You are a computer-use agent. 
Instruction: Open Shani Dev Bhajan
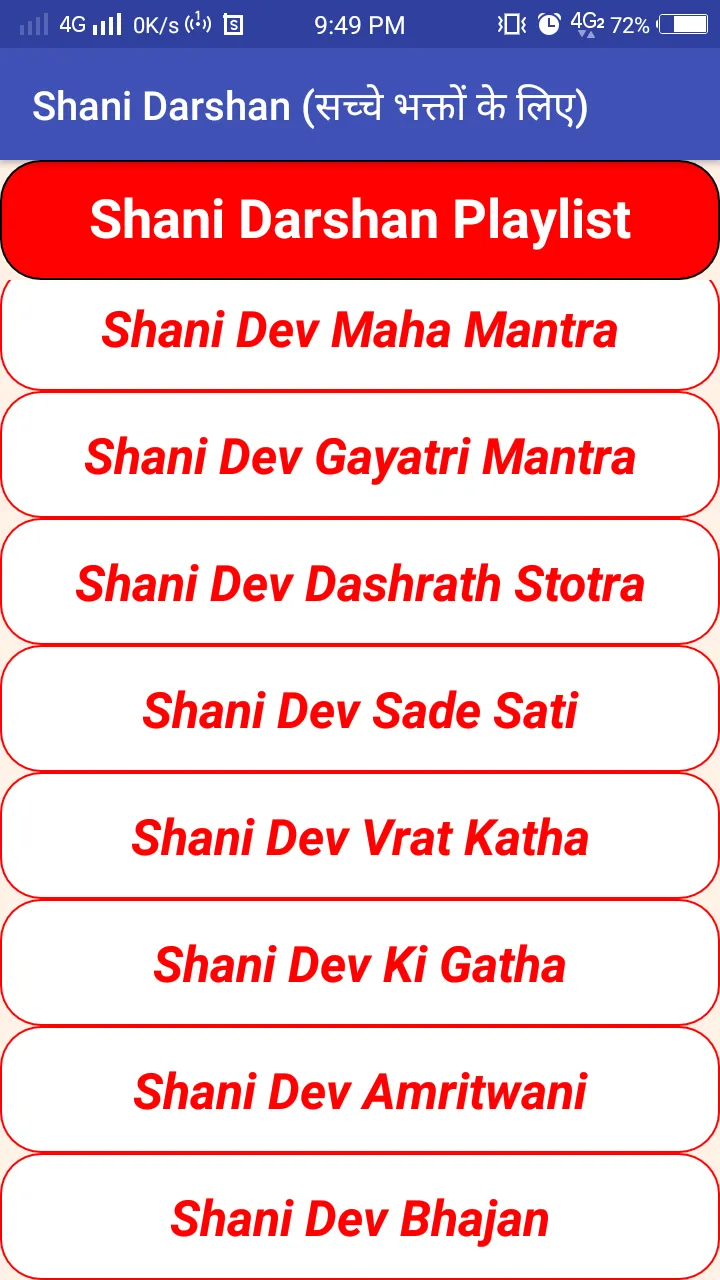point(360,1217)
